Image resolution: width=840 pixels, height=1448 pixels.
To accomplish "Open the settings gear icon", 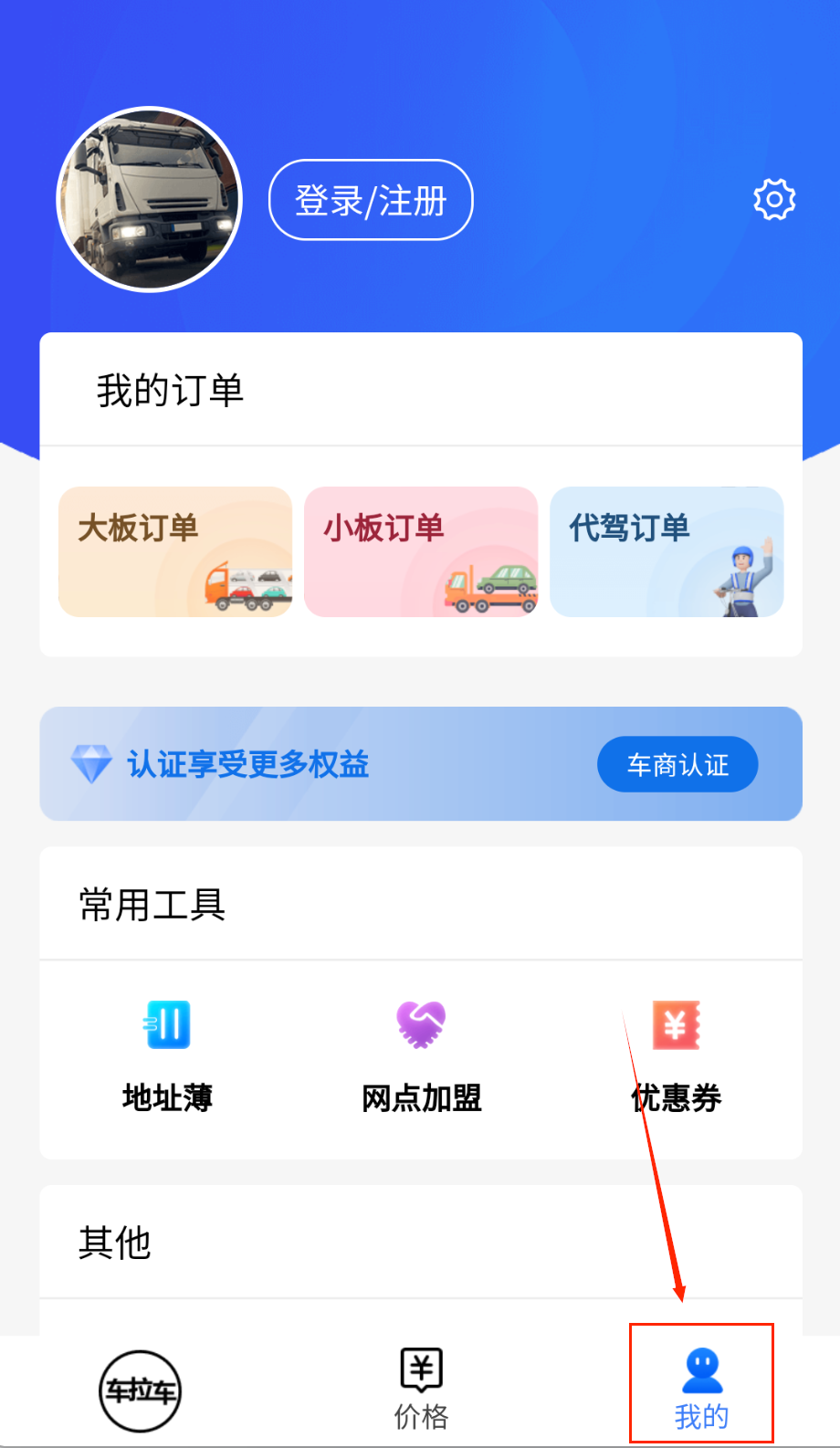I will (x=774, y=199).
